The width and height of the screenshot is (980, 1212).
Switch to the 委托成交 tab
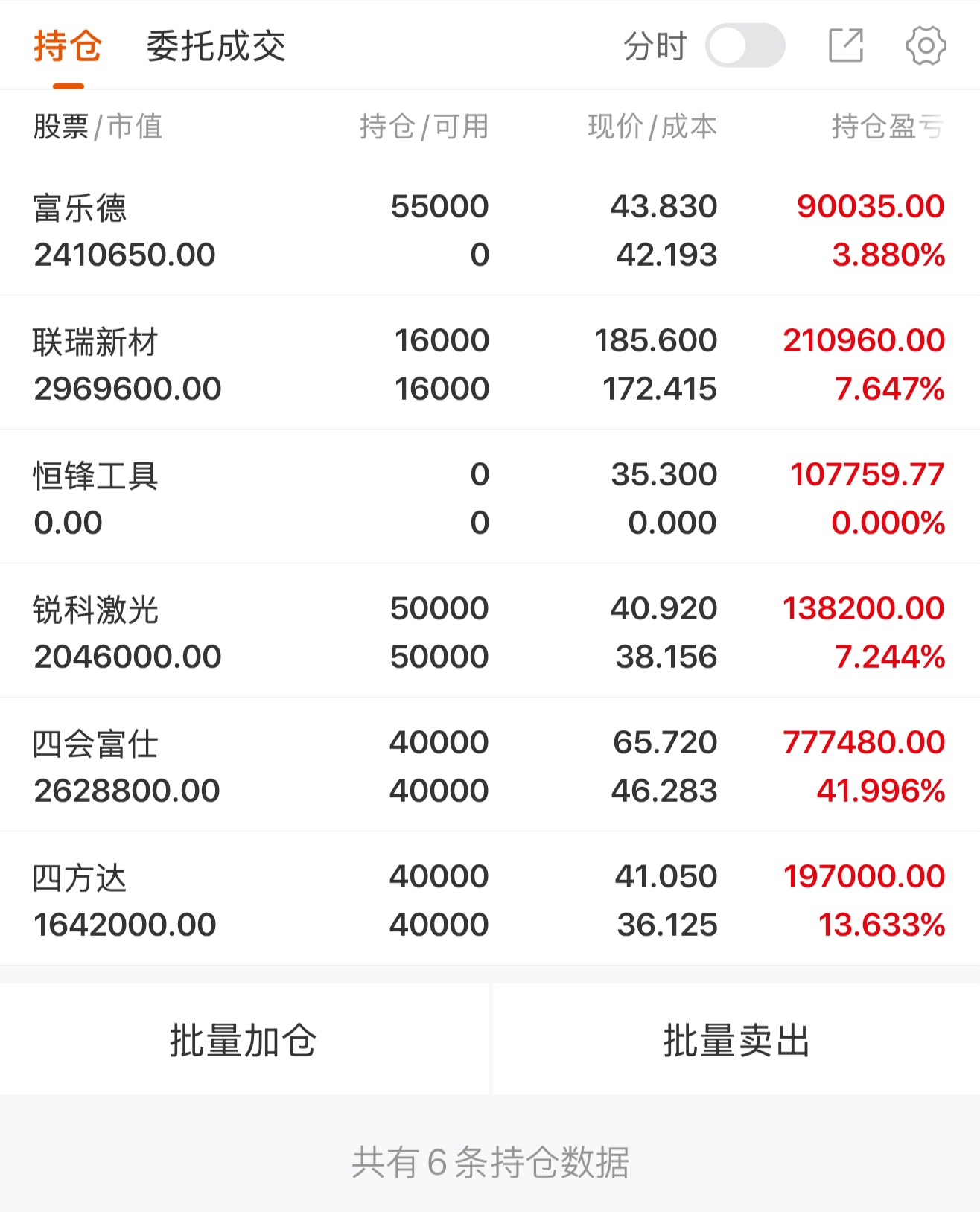[216, 46]
